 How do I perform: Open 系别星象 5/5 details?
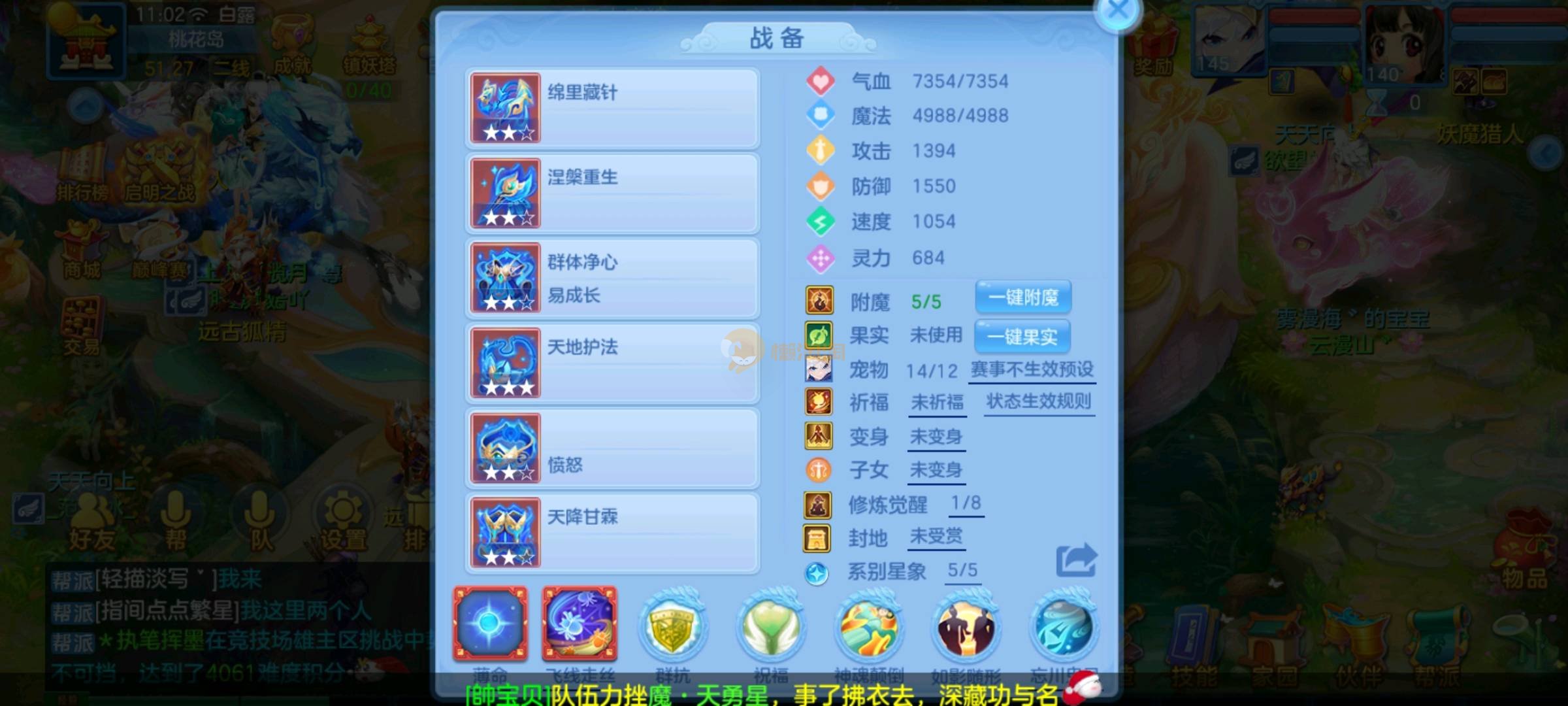pyautogui.click(x=962, y=571)
